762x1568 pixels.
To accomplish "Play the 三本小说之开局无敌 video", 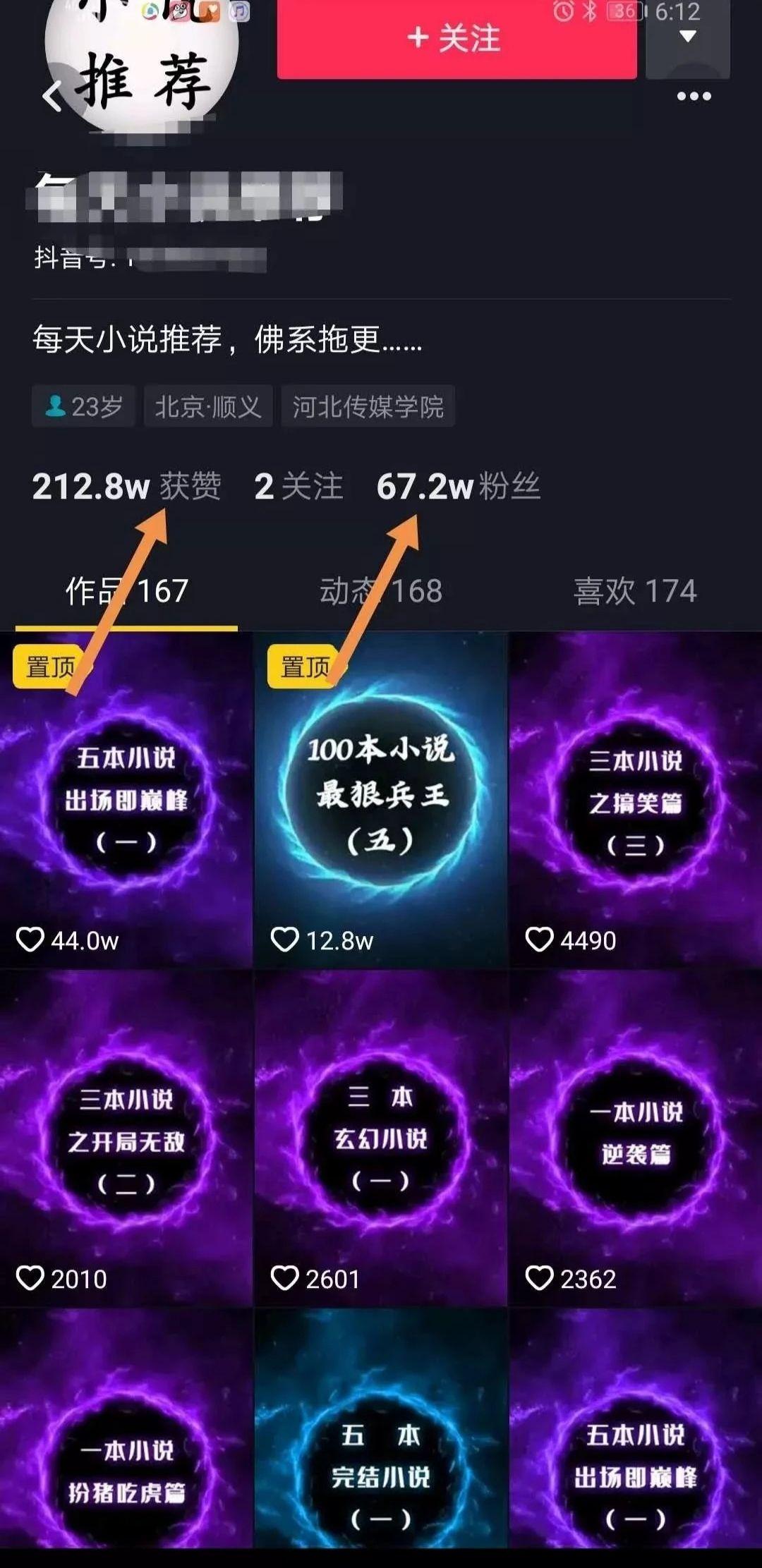I will click(x=126, y=1138).
